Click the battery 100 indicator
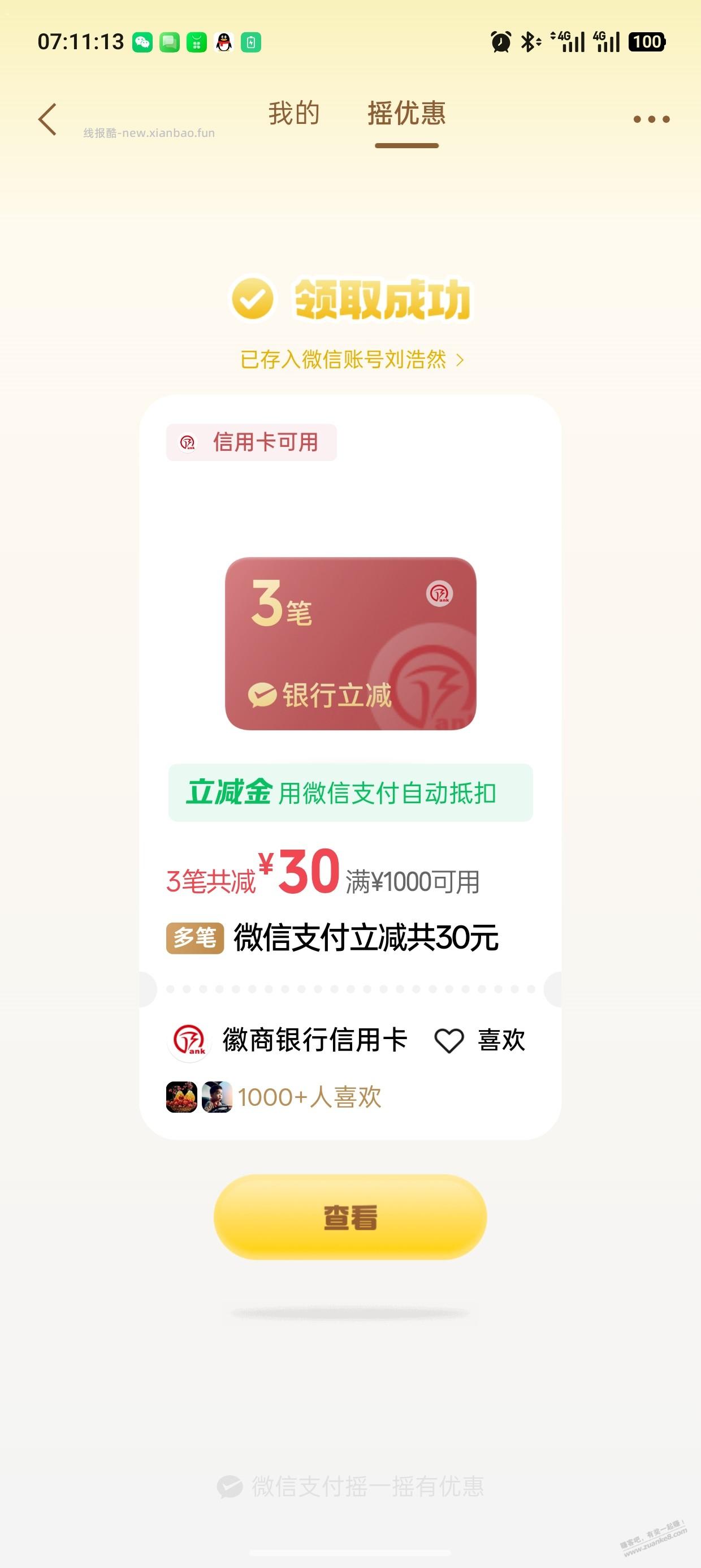The image size is (701, 1568). [x=648, y=41]
